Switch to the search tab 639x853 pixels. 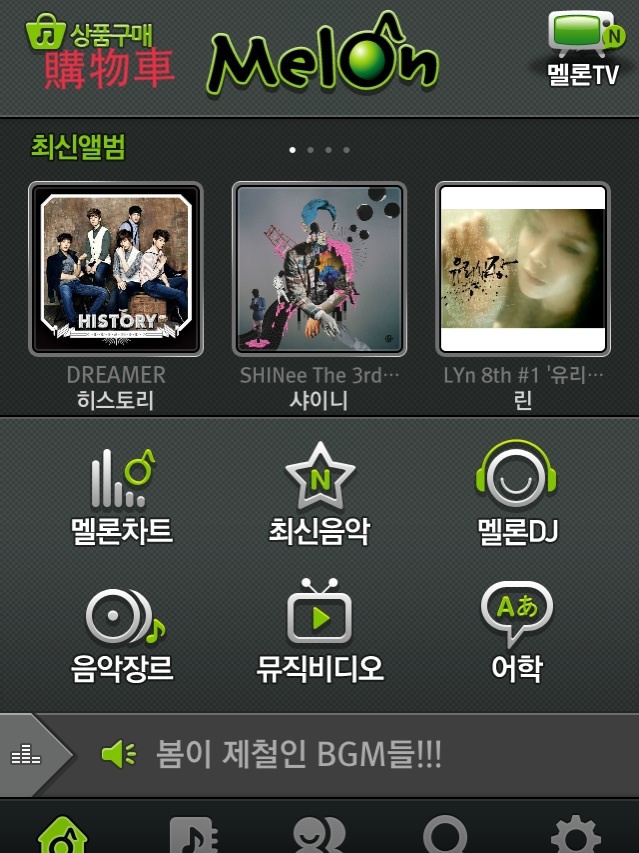click(x=446, y=835)
